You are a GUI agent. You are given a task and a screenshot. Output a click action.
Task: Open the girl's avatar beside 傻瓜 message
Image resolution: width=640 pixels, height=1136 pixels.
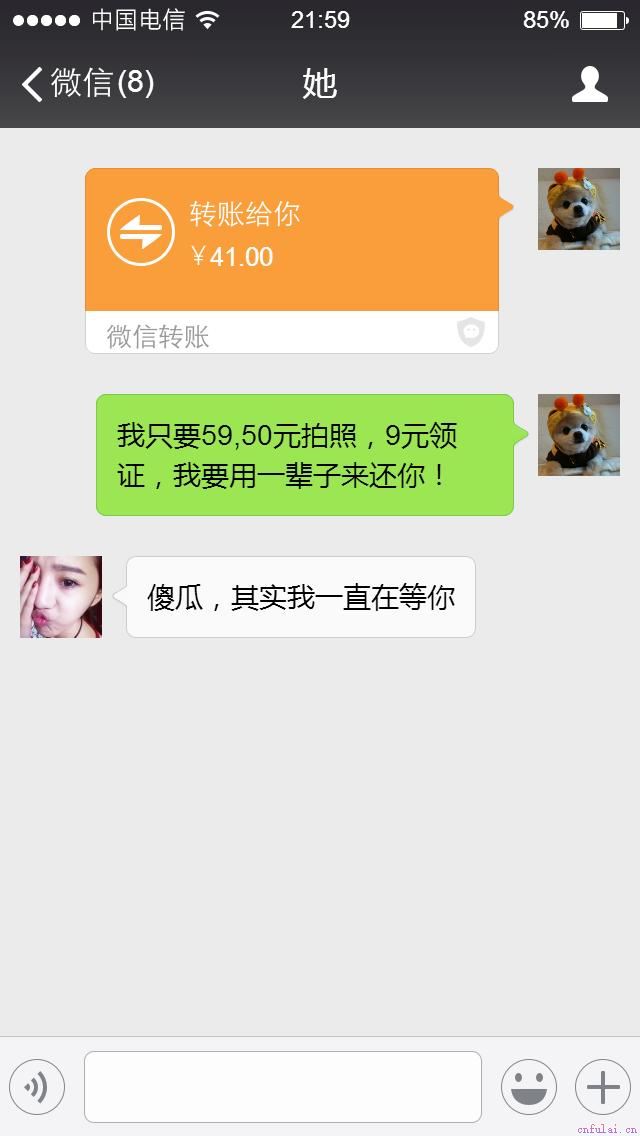click(x=61, y=597)
